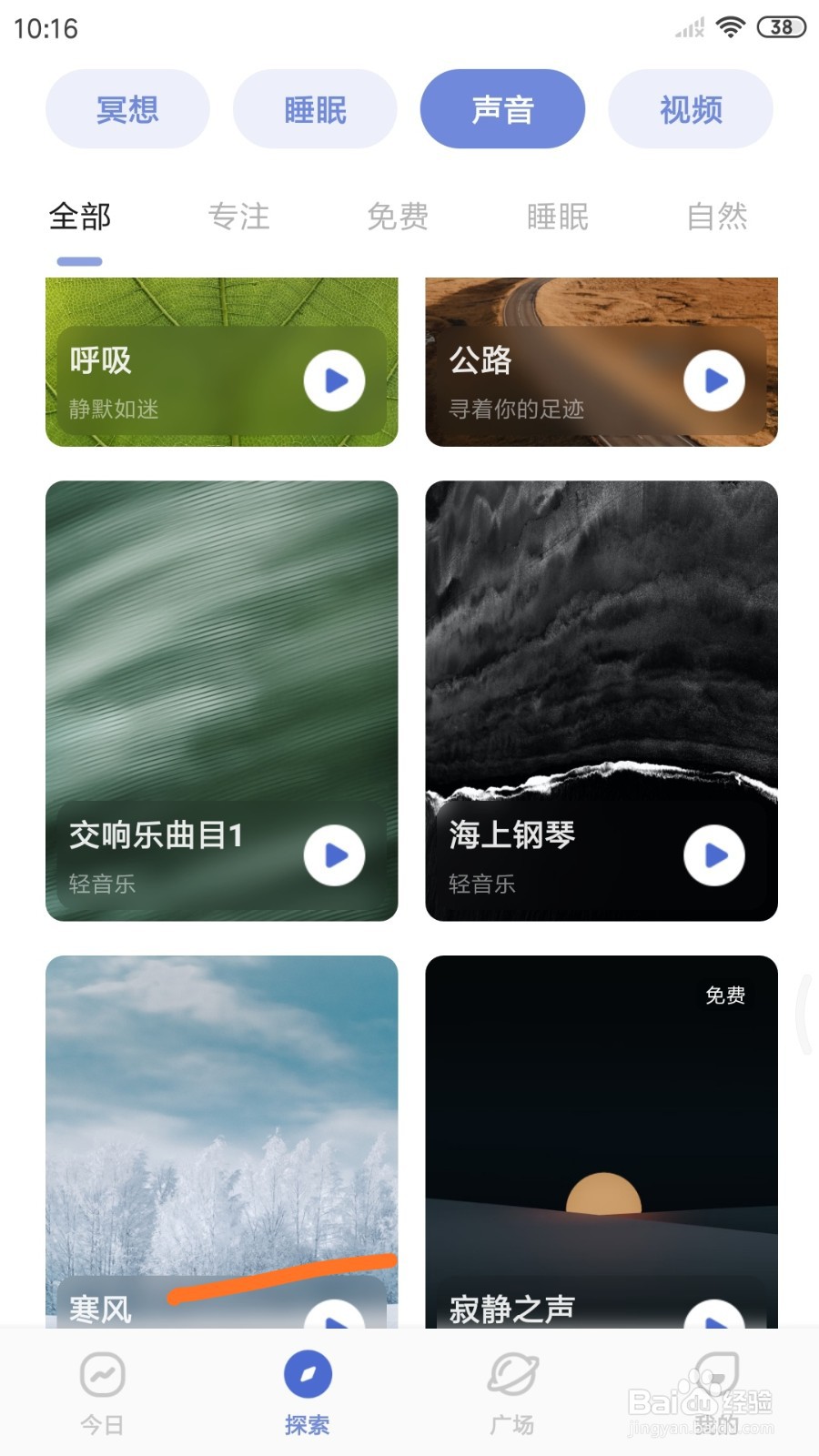
Task: Play 交响乐曲目1
Action: coord(335,855)
